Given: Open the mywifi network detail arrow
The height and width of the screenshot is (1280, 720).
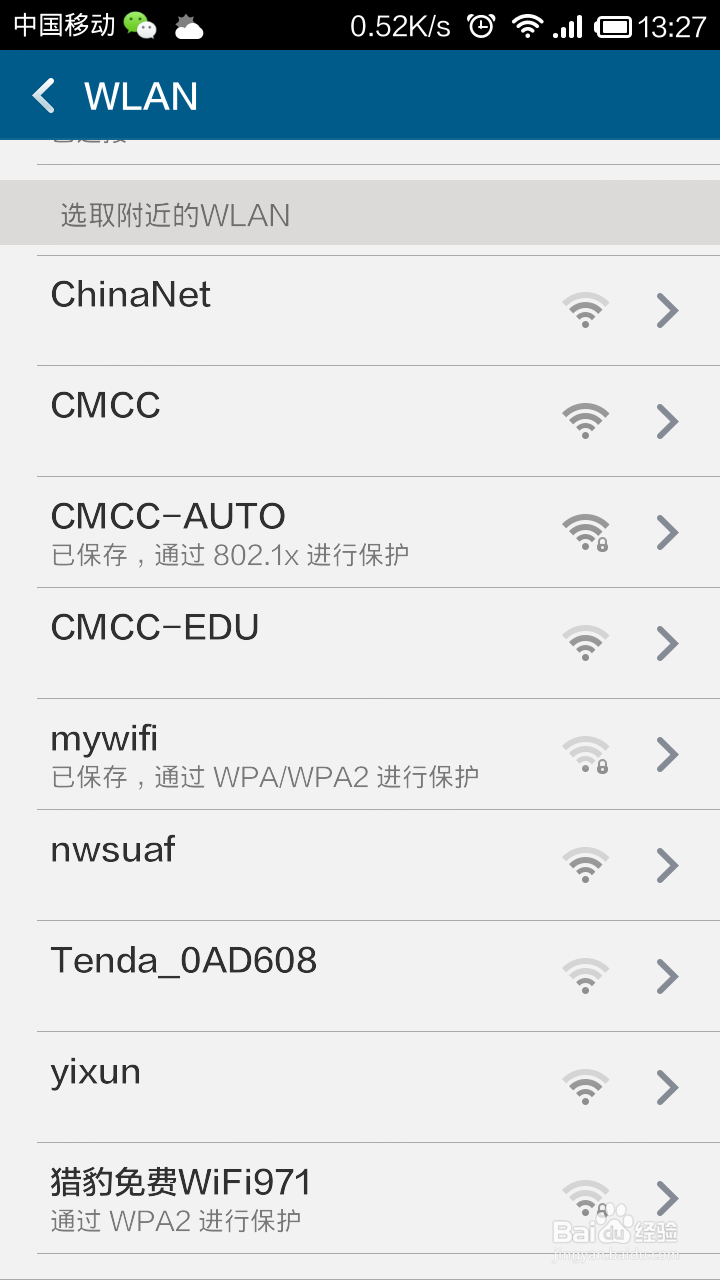Looking at the screenshot, I should (x=666, y=755).
